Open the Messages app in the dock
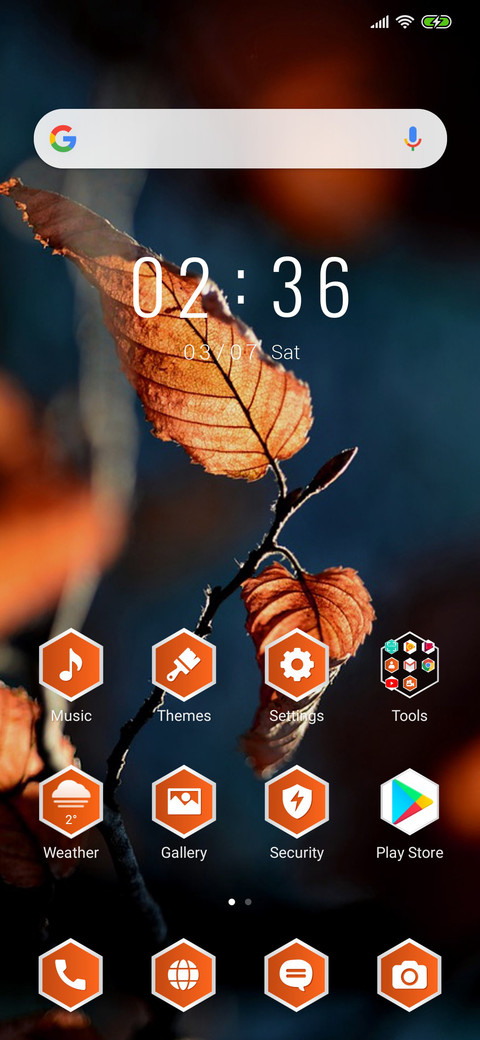 pos(296,975)
